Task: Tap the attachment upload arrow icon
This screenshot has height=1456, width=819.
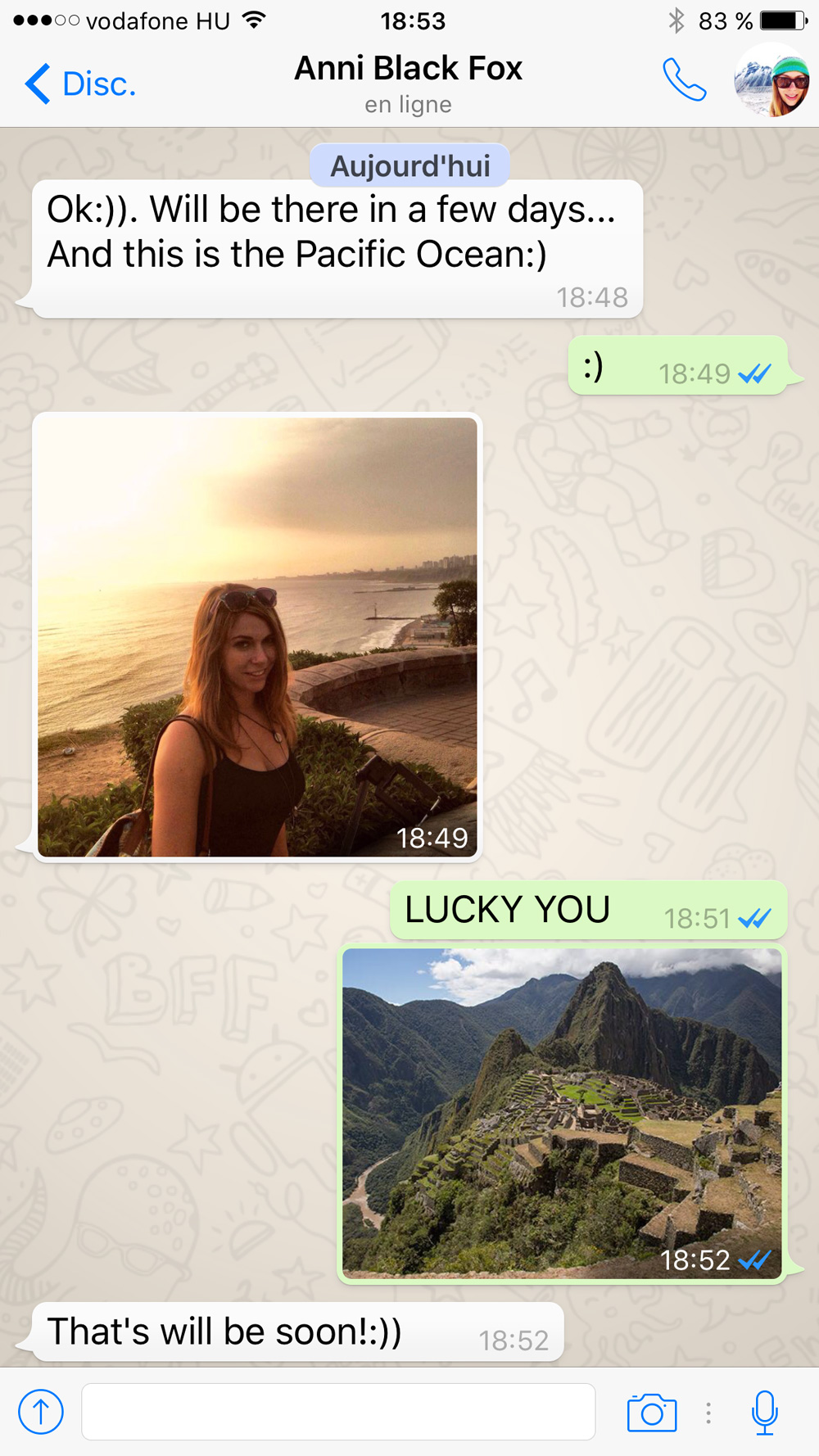Action: pos(41,1412)
